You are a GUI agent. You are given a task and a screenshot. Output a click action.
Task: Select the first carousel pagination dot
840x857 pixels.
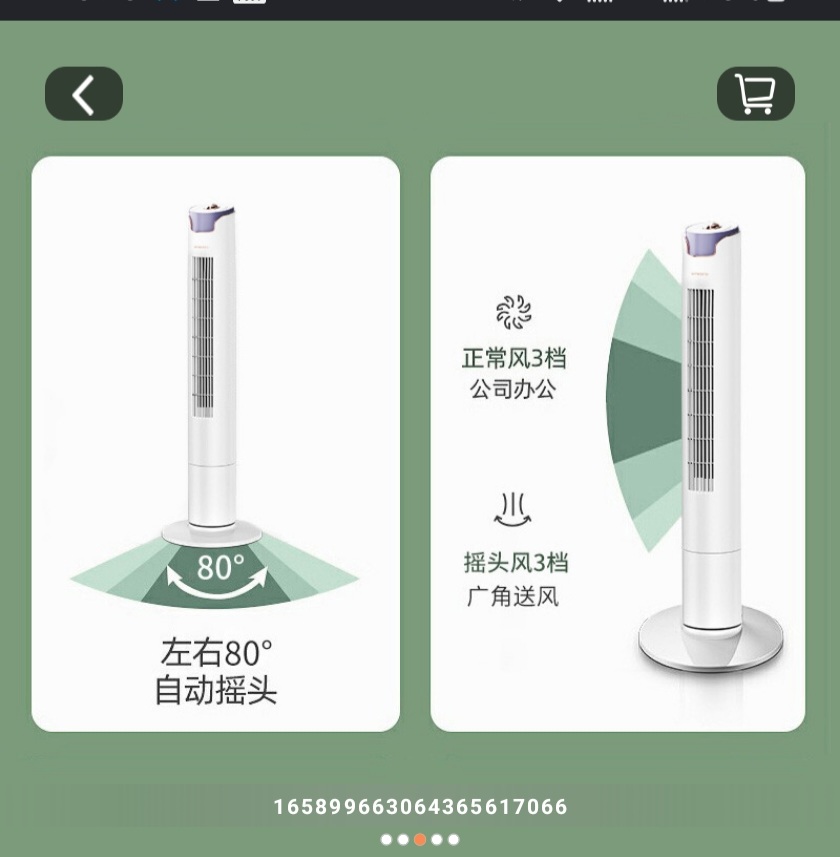point(387,840)
